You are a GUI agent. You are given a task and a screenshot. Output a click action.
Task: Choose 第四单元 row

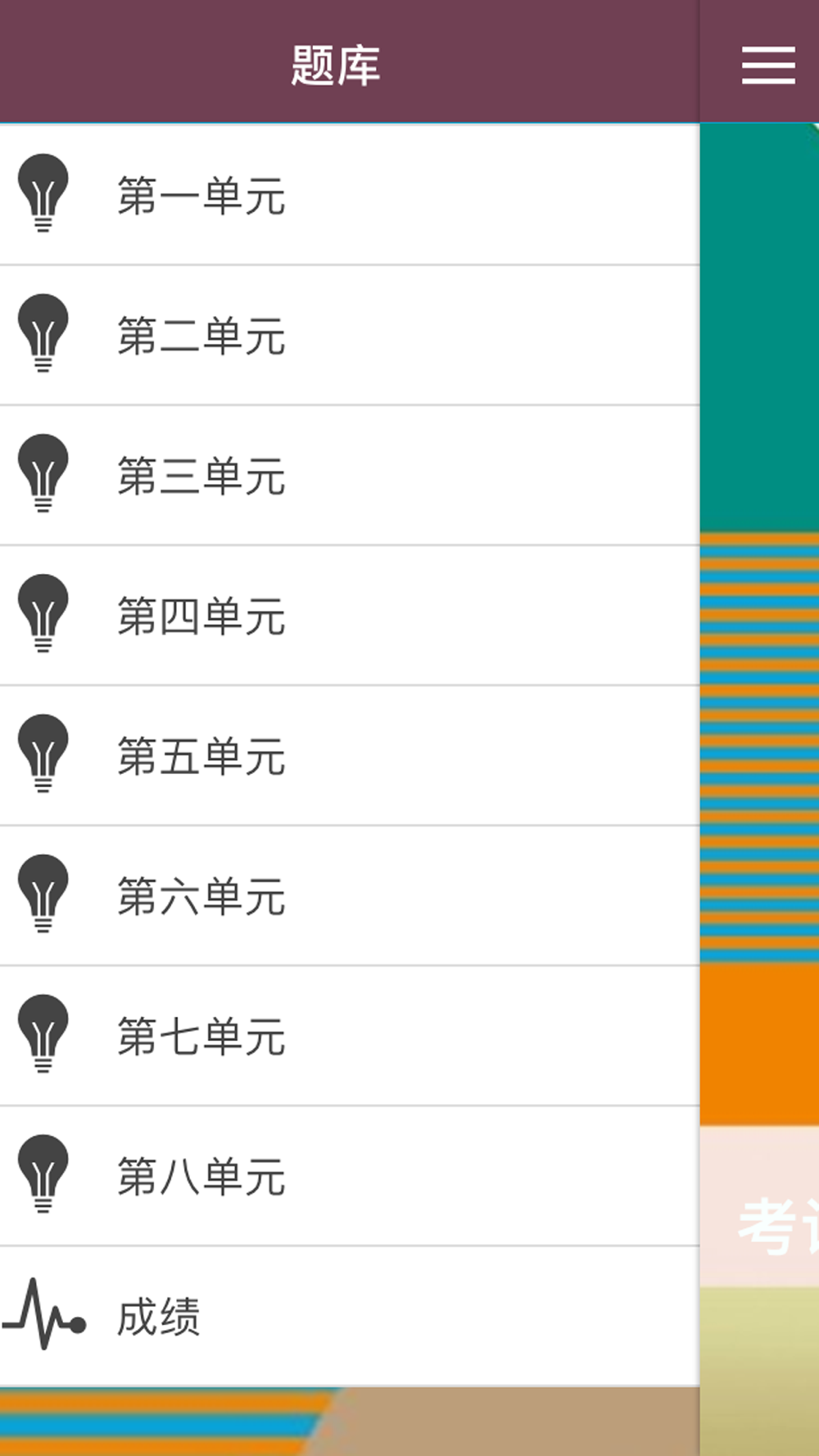350,615
